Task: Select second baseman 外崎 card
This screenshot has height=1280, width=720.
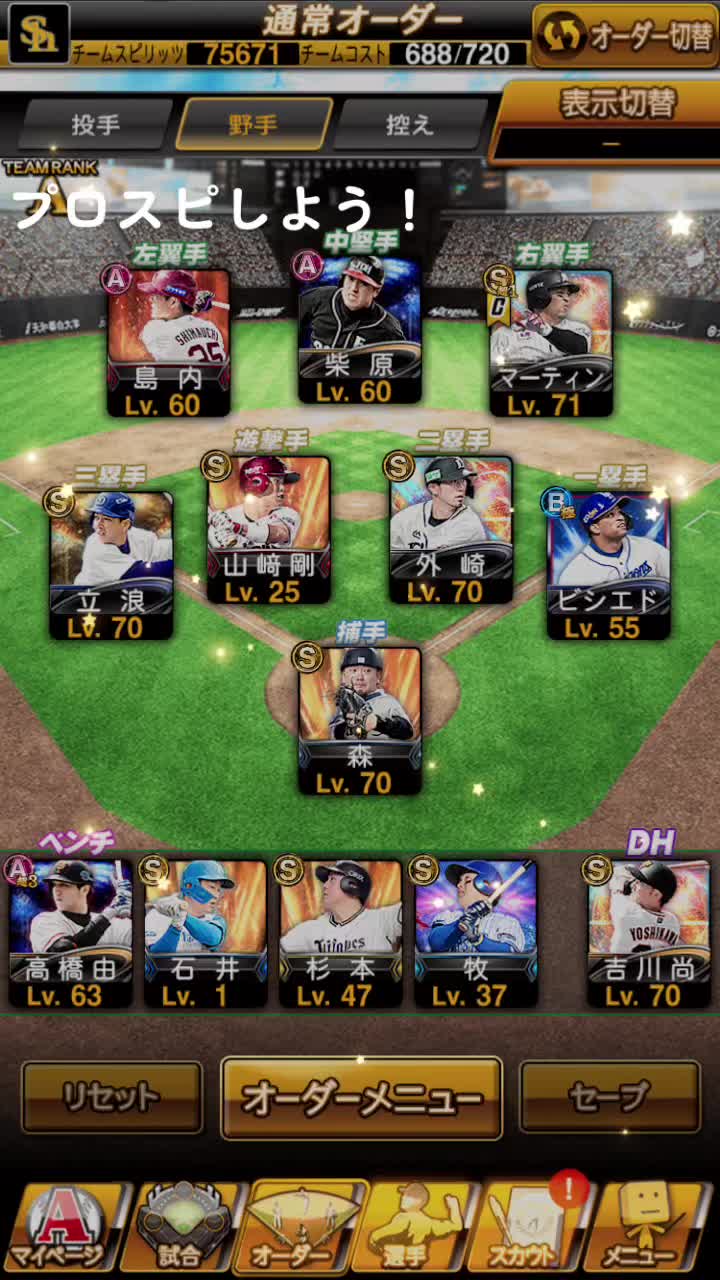Action: tap(451, 529)
